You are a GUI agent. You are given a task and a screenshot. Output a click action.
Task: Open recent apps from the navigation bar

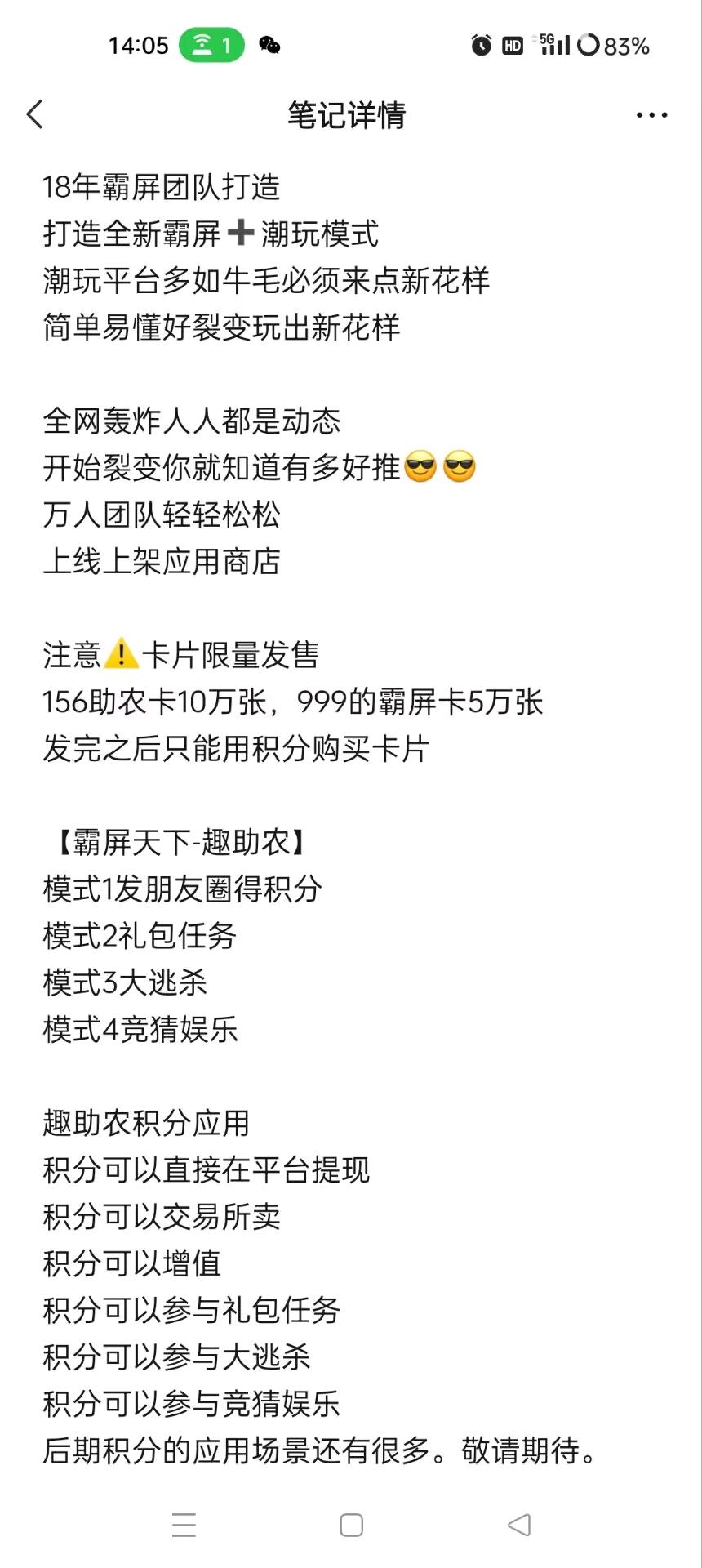184,1525
